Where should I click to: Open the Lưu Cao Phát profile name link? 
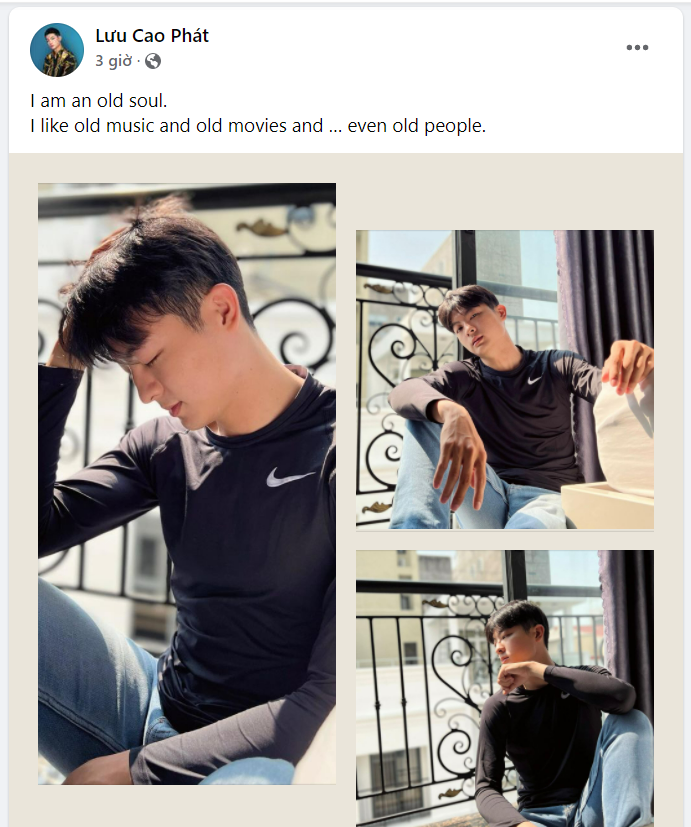click(x=152, y=36)
